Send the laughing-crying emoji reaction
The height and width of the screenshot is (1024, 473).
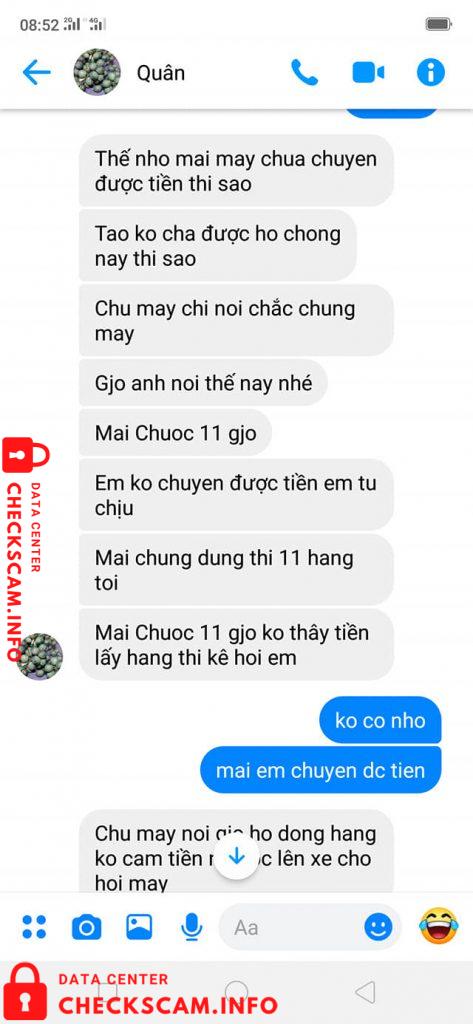pyautogui.click(x=438, y=926)
